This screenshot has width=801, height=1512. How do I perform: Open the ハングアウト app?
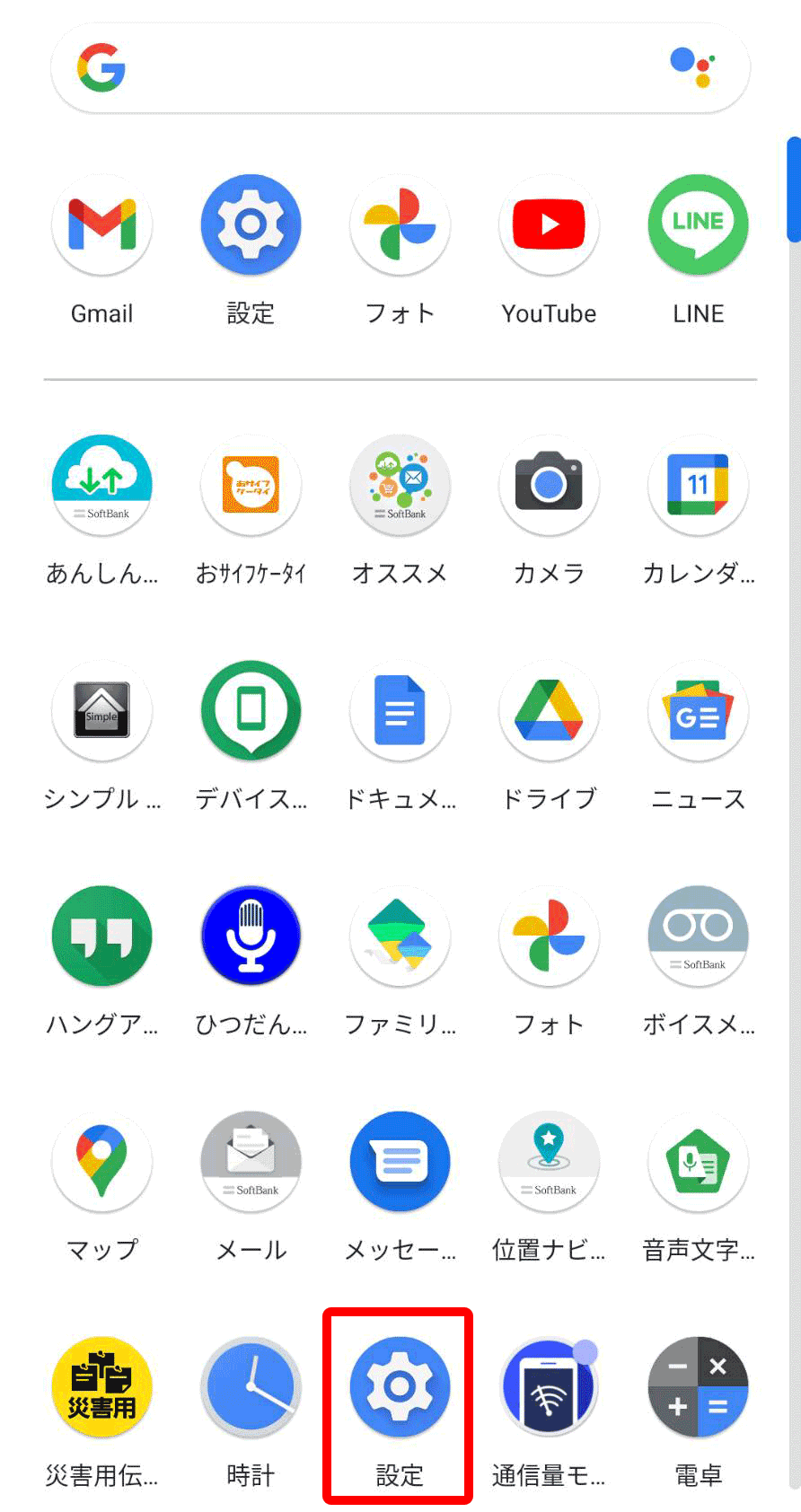pos(101,936)
